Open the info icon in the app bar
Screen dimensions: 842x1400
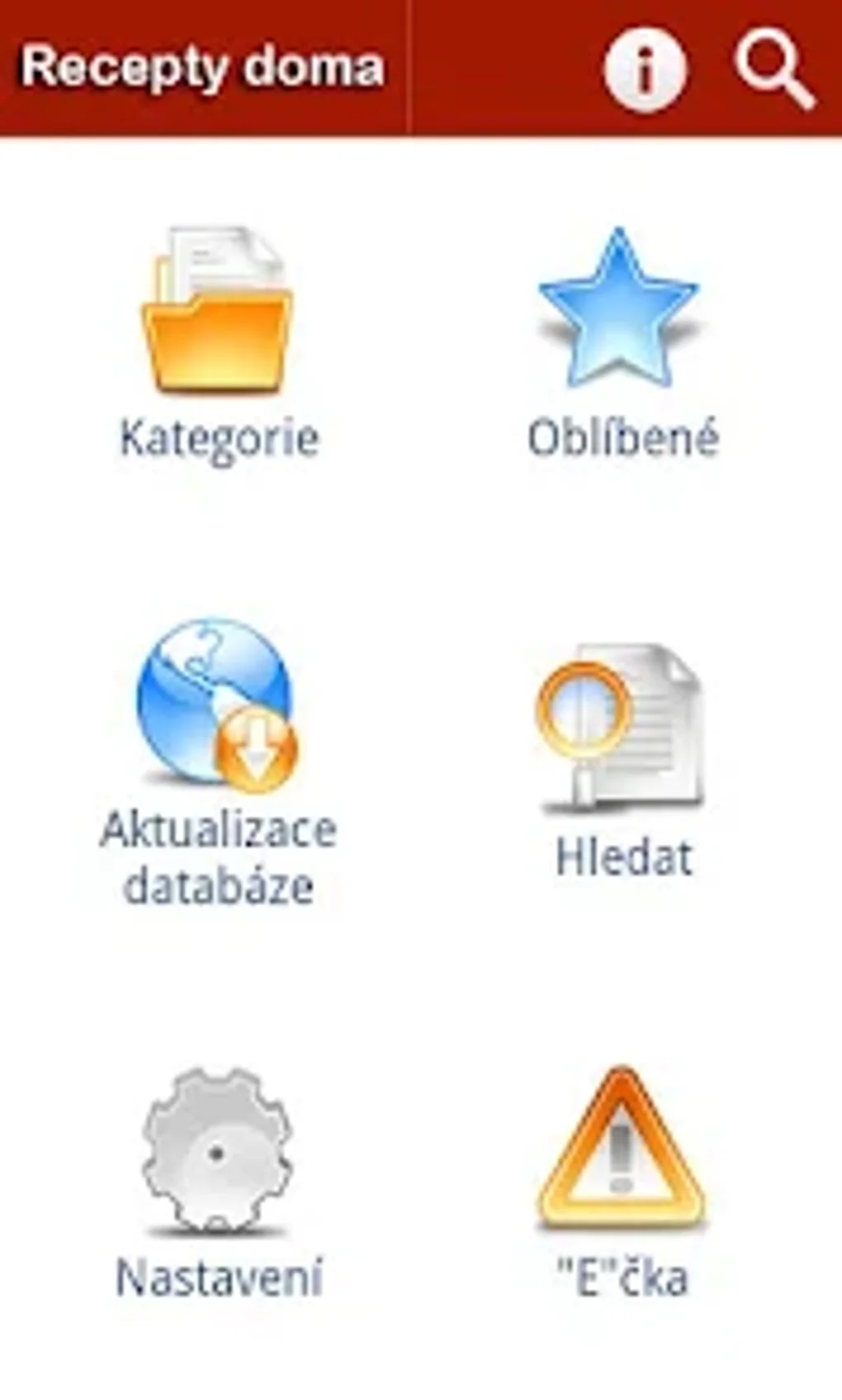click(645, 69)
